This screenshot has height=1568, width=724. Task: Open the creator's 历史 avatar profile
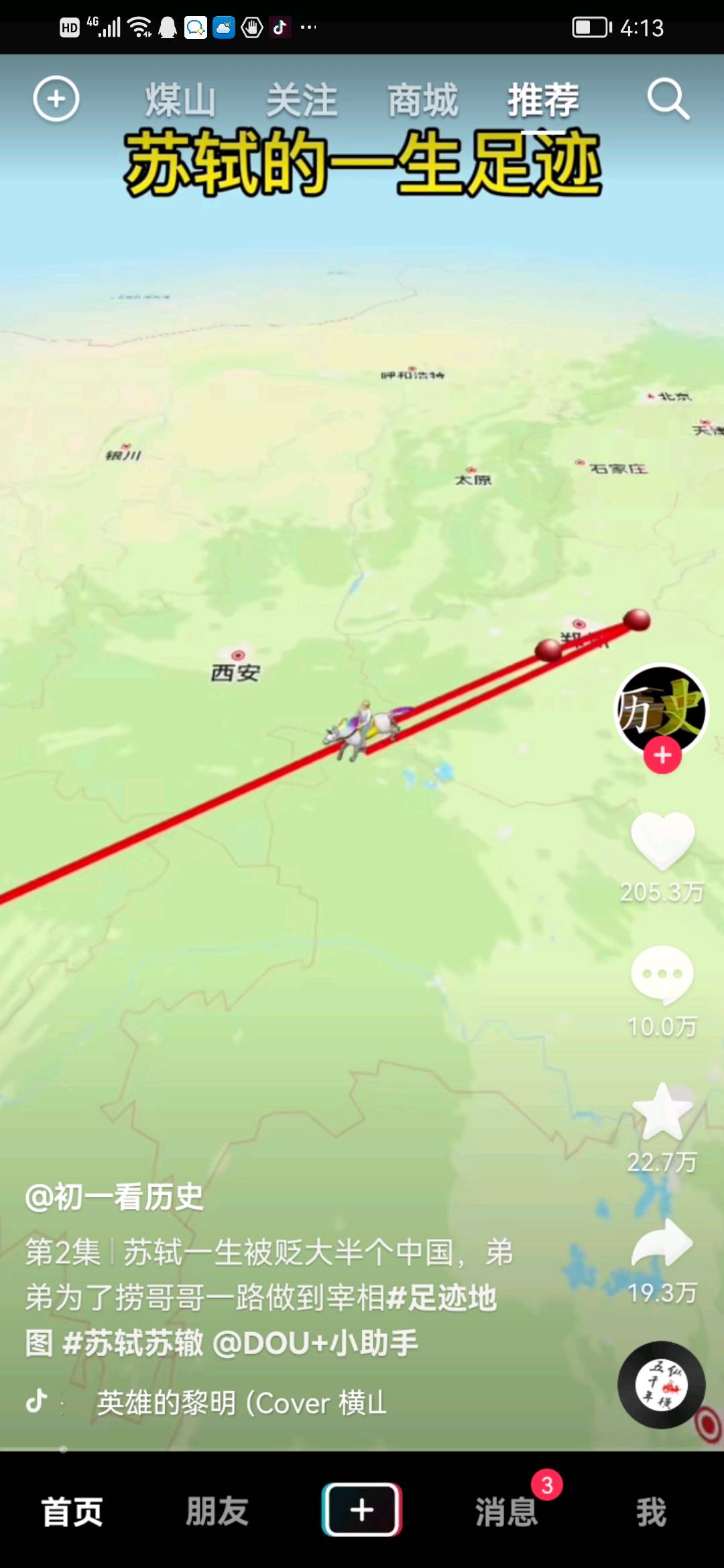pos(661,709)
